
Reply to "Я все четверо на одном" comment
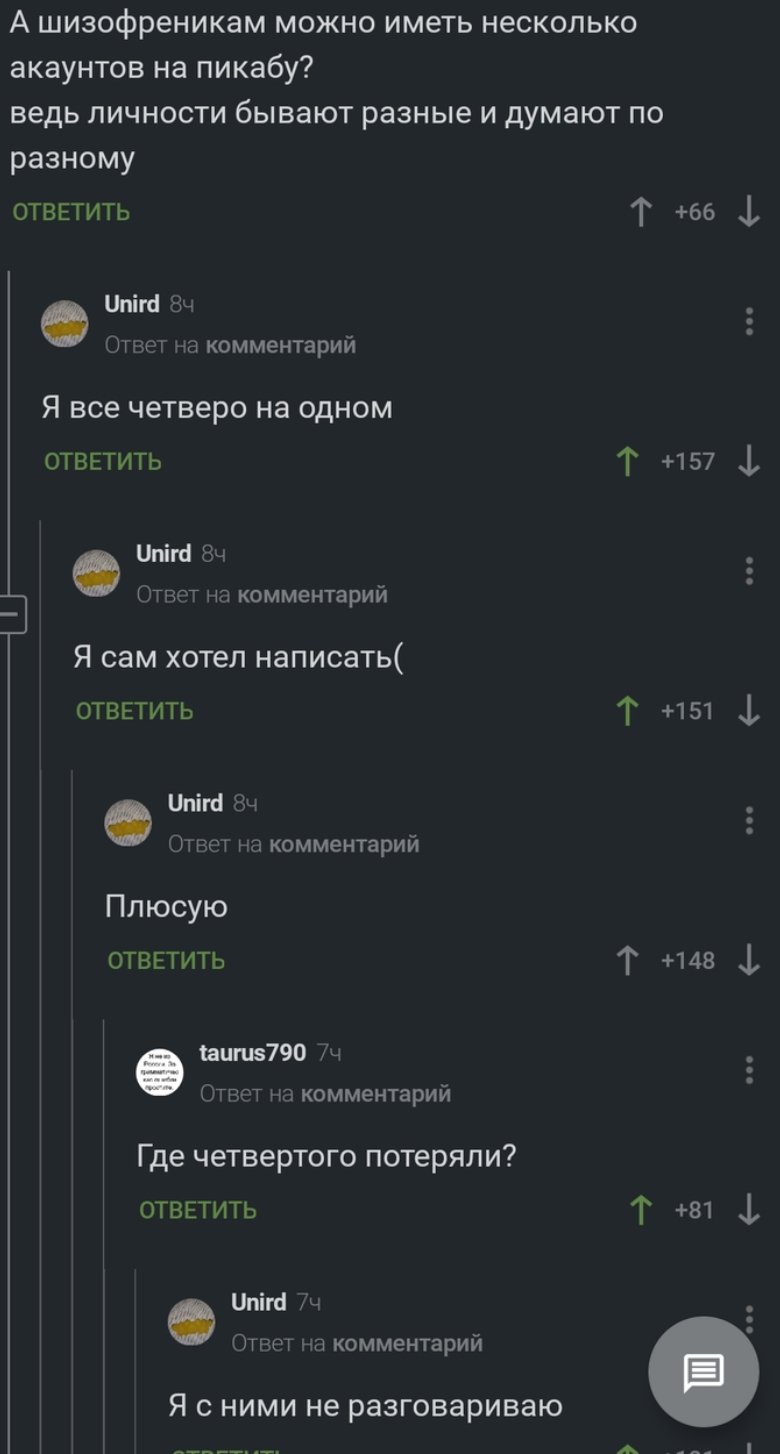click(x=103, y=461)
